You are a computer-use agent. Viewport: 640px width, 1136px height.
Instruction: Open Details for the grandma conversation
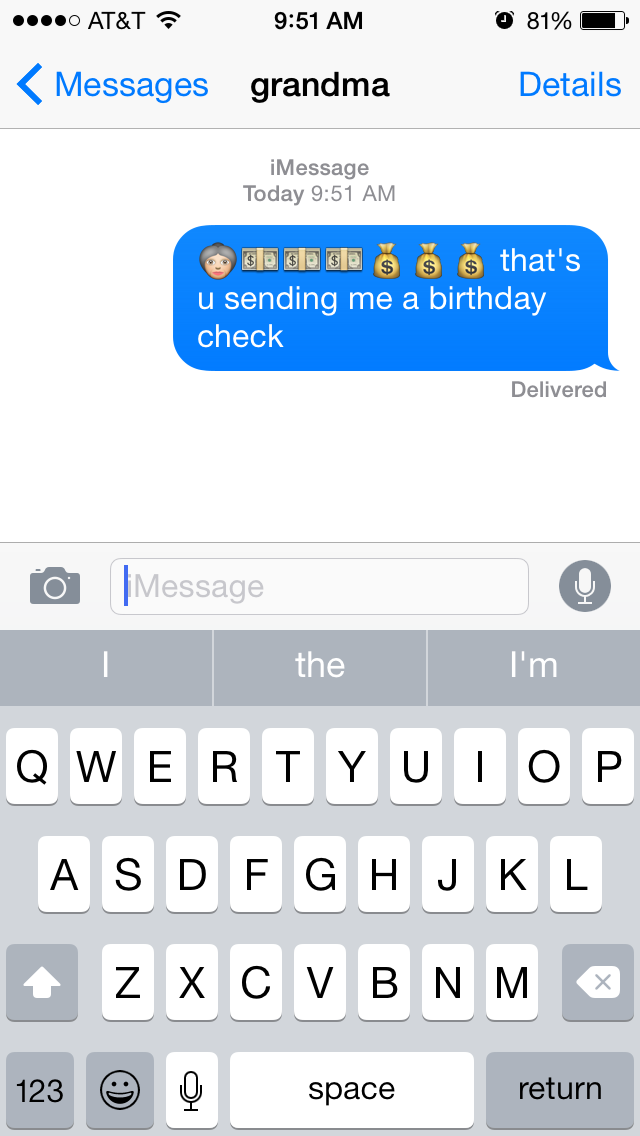[x=570, y=85]
